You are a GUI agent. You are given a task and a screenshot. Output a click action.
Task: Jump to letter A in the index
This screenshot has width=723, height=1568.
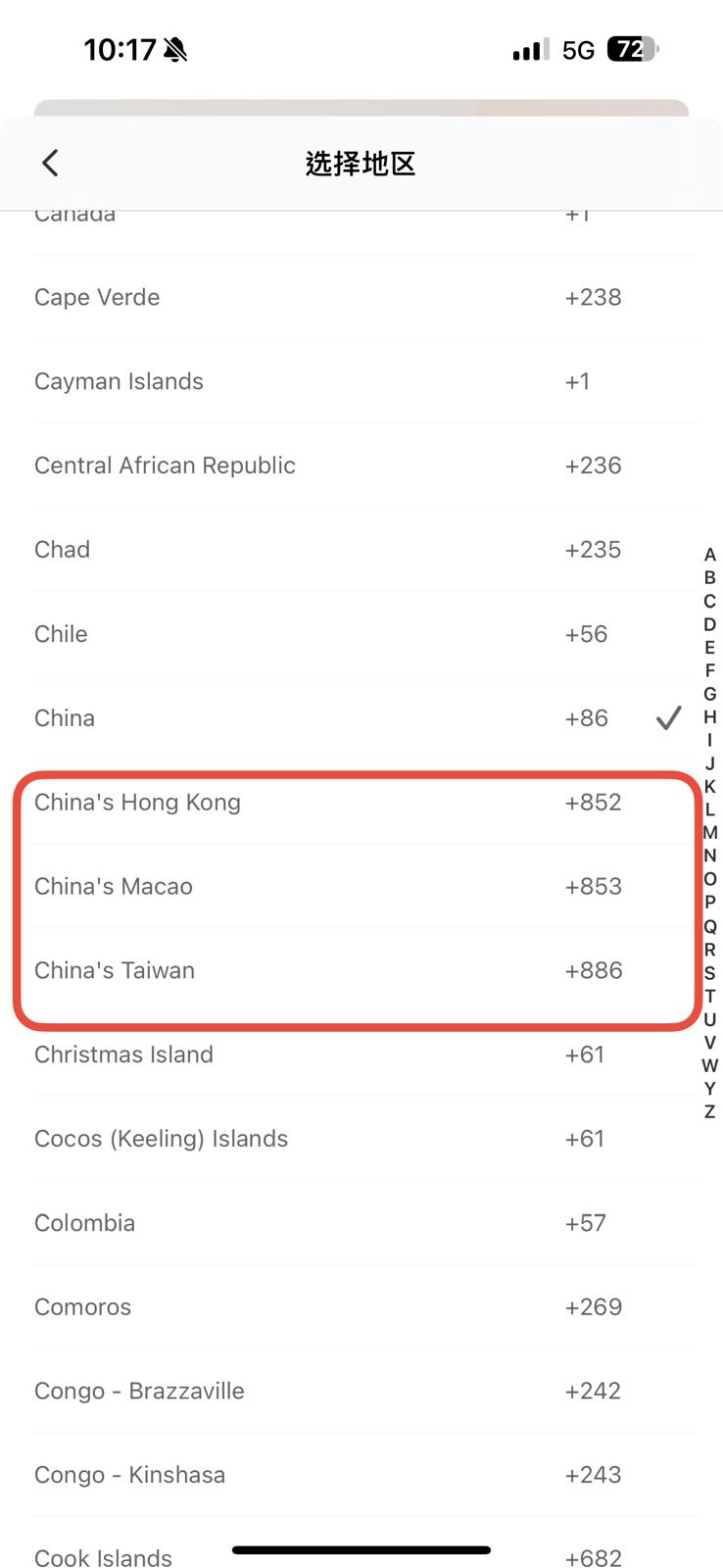click(x=709, y=555)
